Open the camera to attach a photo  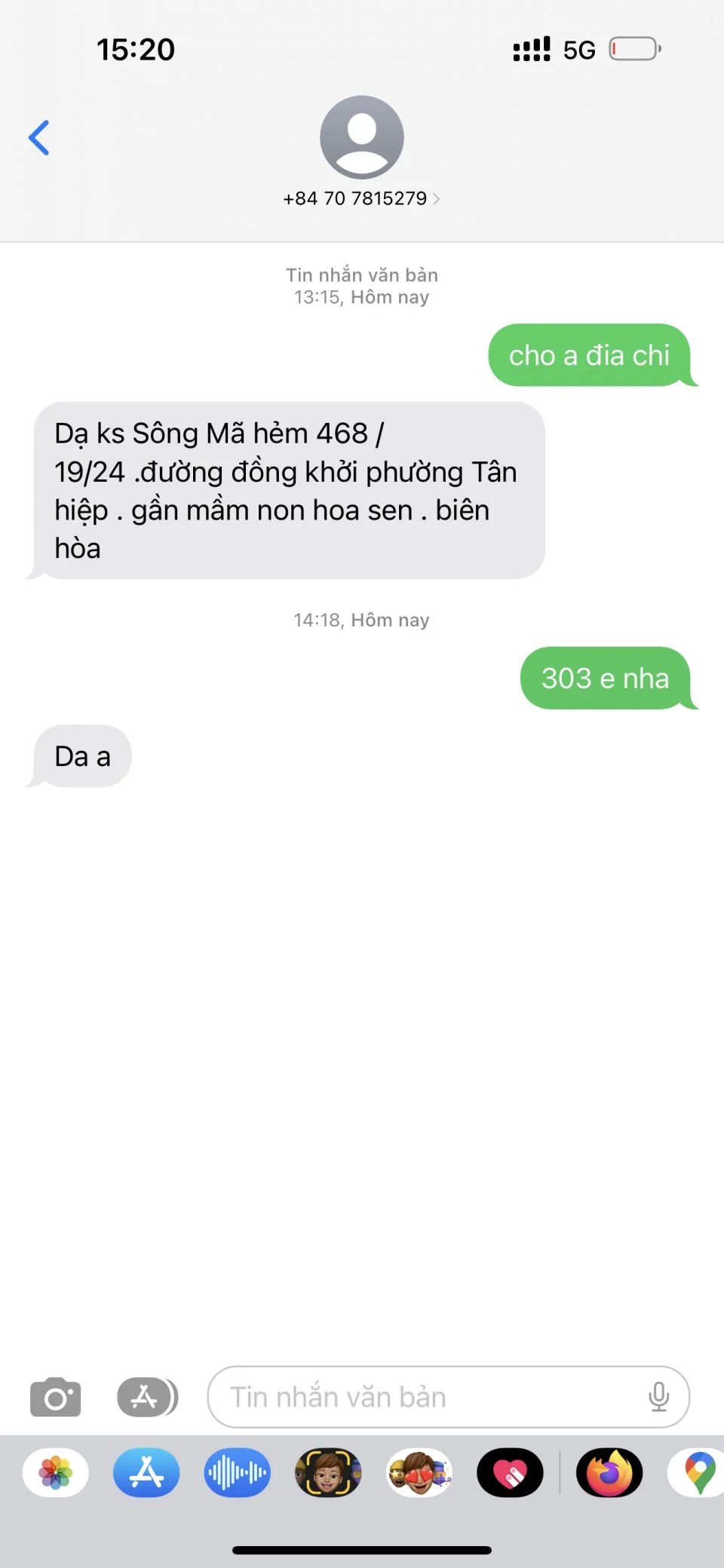pos(55,1397)
